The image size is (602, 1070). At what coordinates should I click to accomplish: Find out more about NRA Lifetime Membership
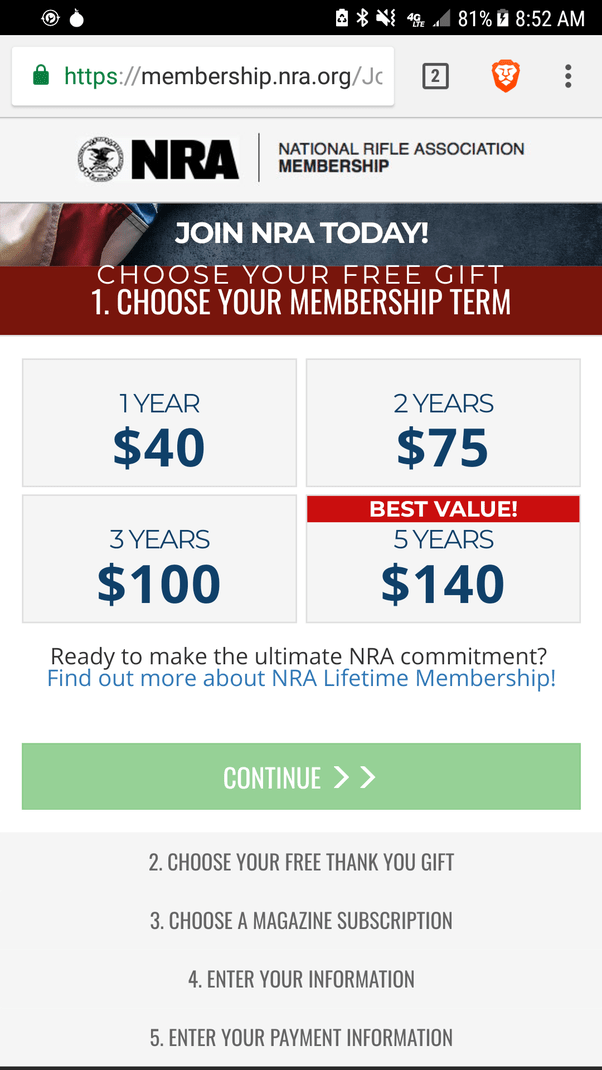coord(301,679)
